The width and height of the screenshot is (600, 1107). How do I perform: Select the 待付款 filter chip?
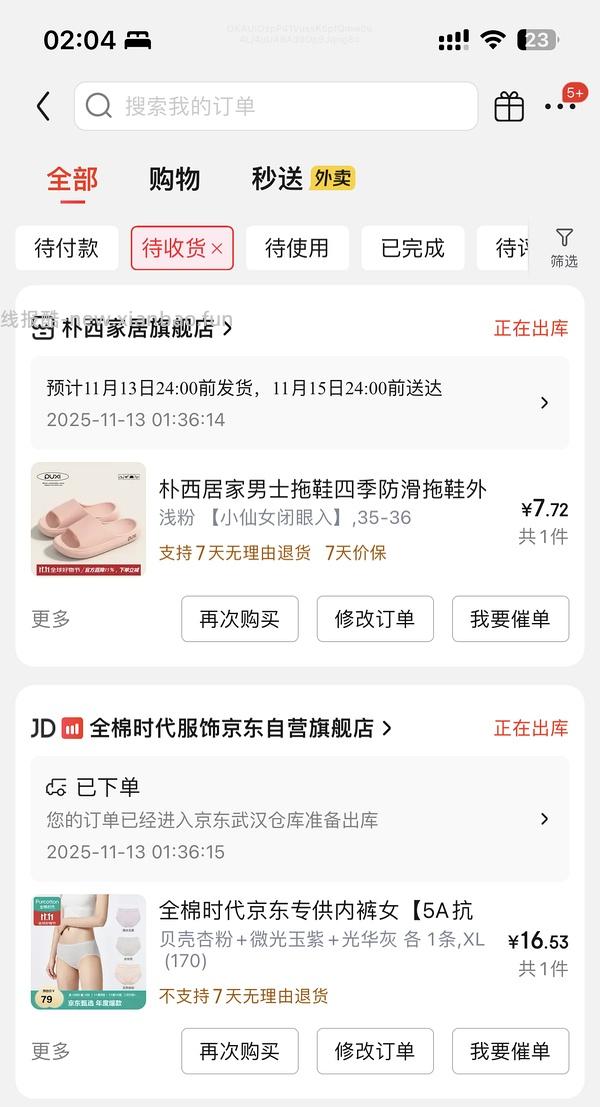67,248
